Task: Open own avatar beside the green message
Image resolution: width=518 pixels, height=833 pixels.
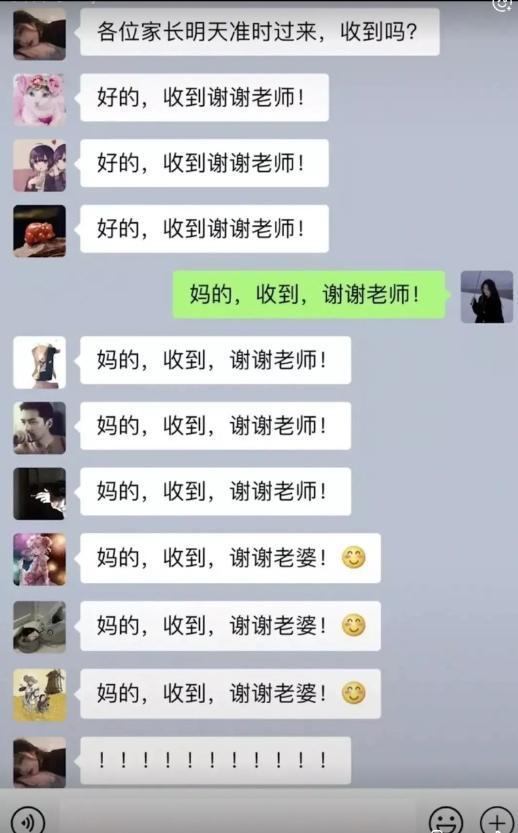Action: point(487,296)
